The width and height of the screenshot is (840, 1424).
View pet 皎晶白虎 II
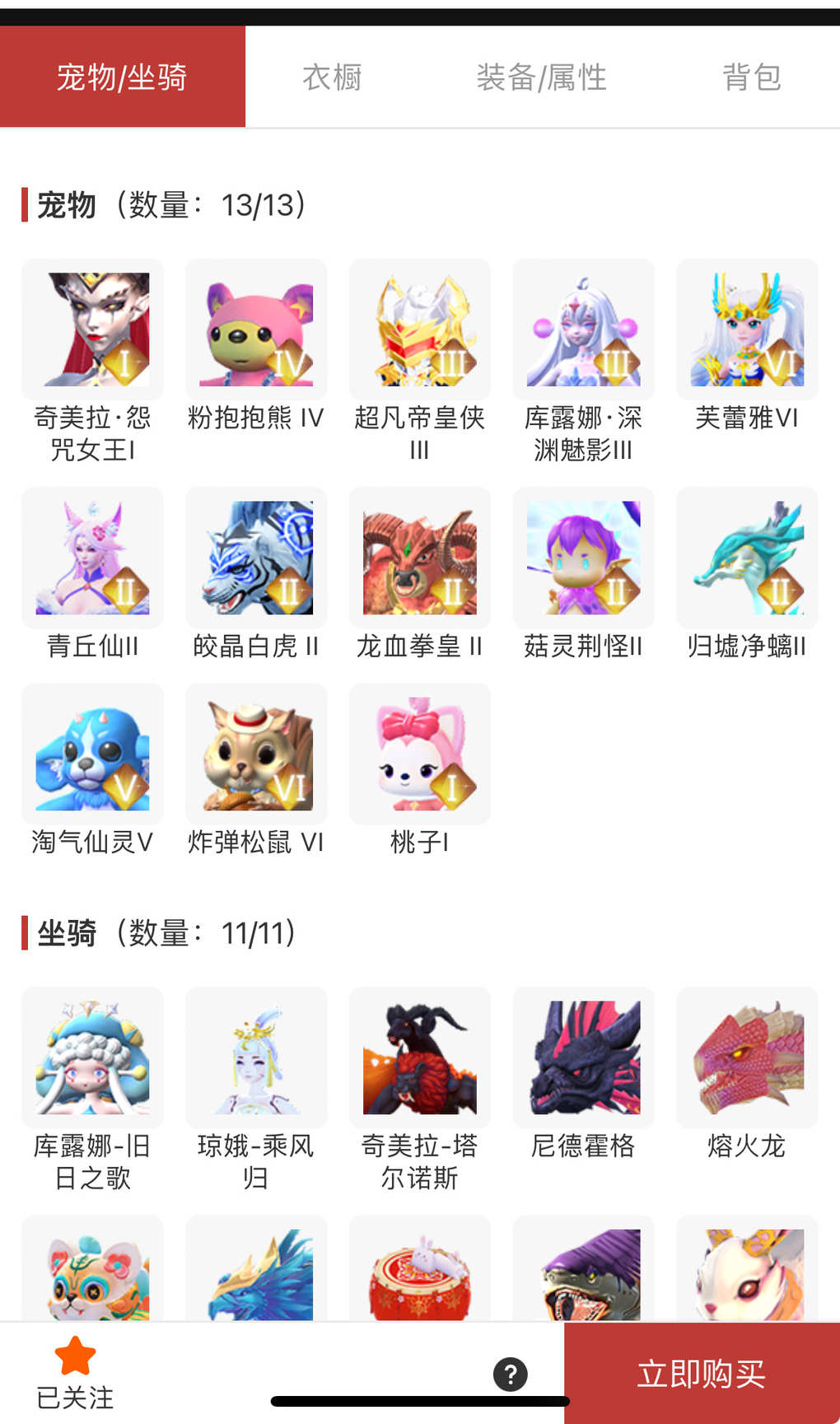coord(256,558)
